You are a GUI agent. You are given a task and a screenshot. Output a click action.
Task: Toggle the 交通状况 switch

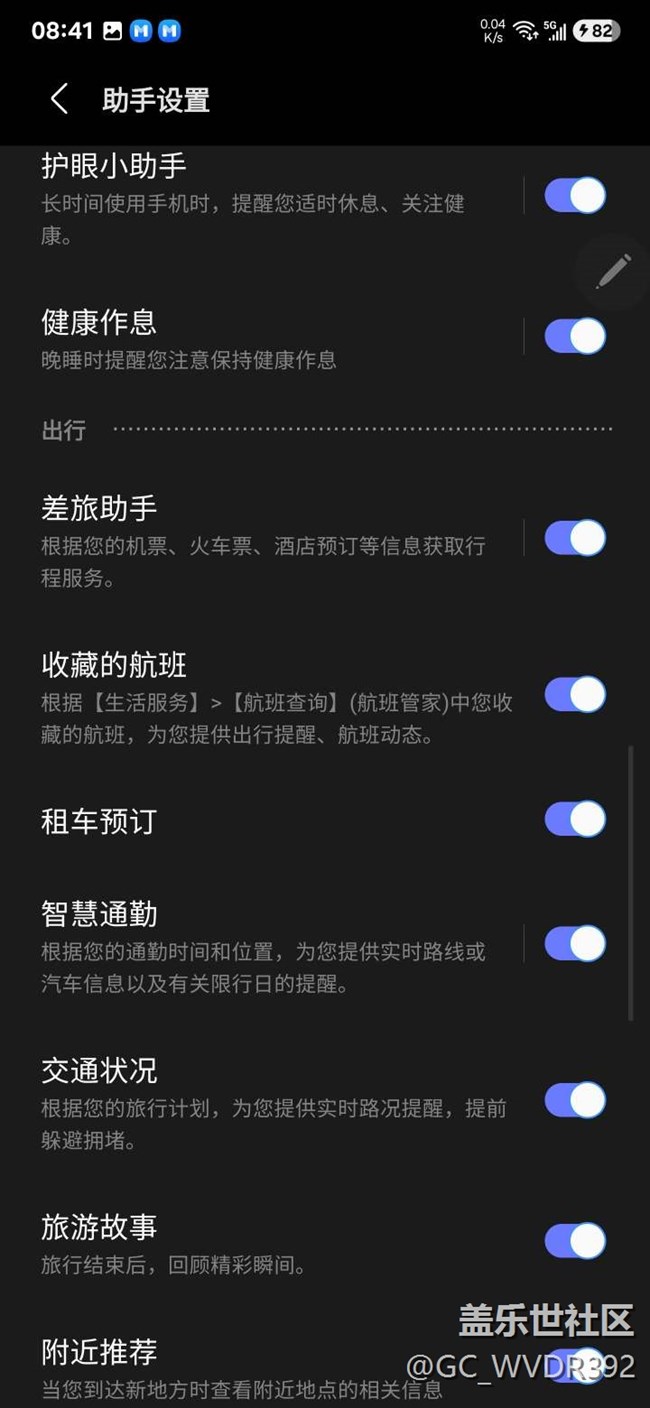point(575,1100)
